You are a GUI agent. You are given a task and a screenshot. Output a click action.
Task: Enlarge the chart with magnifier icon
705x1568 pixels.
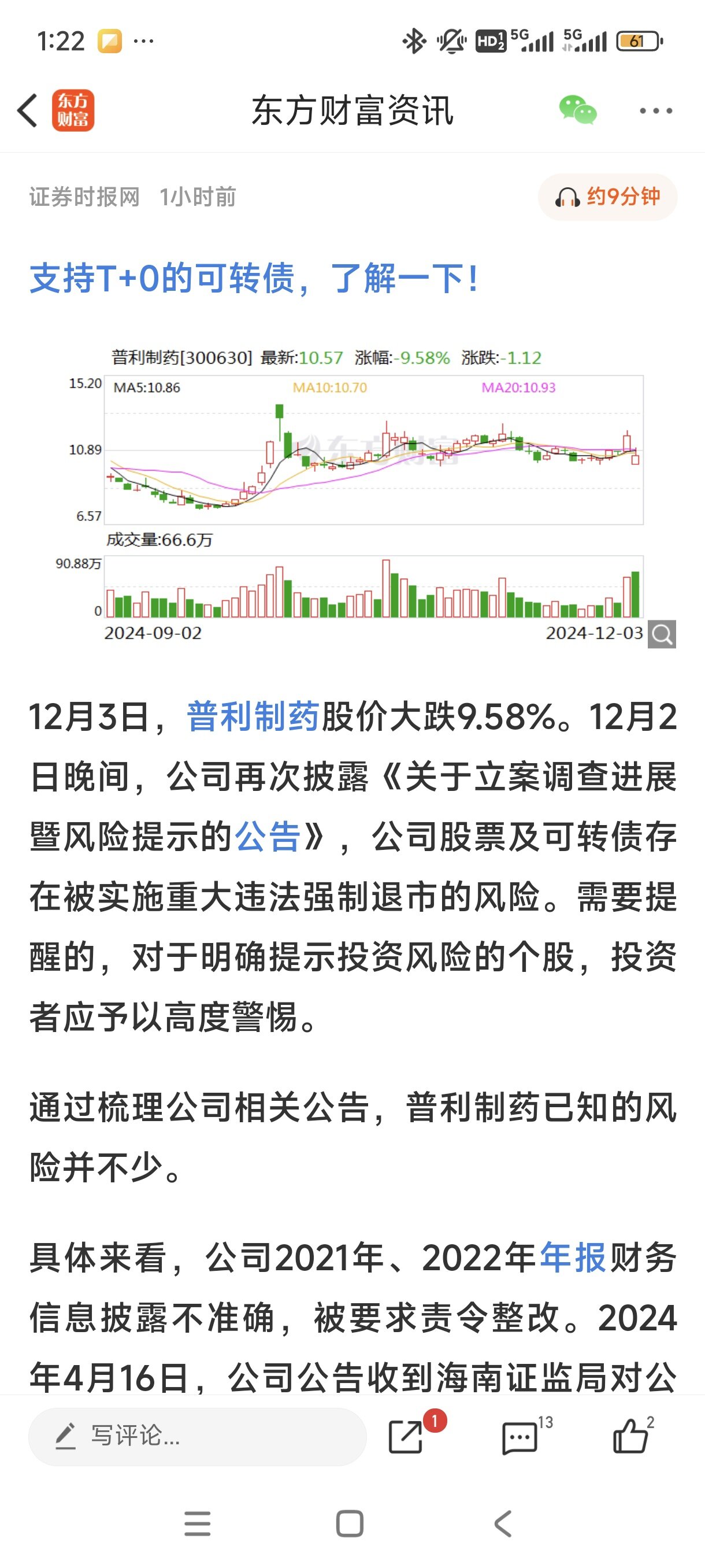tap(662, 634)
